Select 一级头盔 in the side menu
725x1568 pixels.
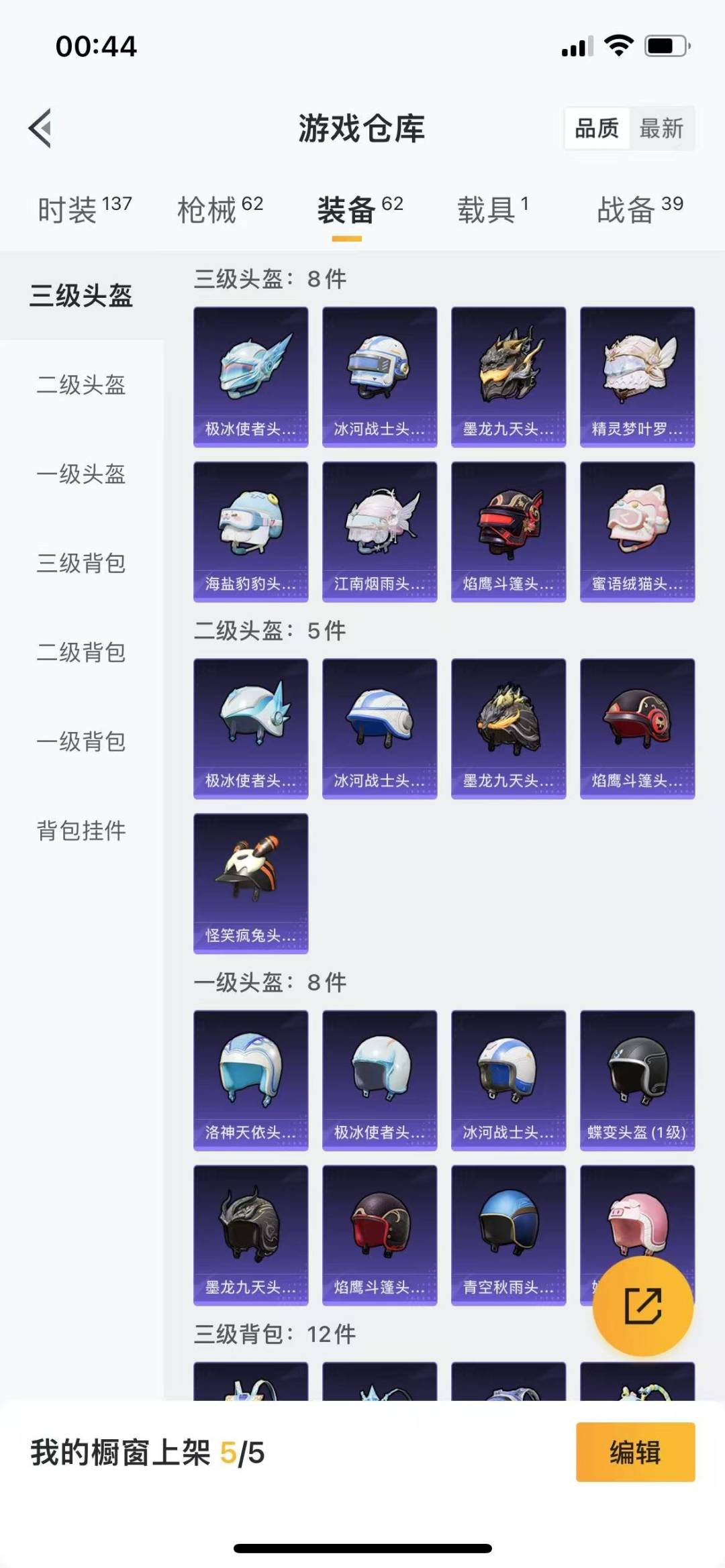(x=81, y=474)
